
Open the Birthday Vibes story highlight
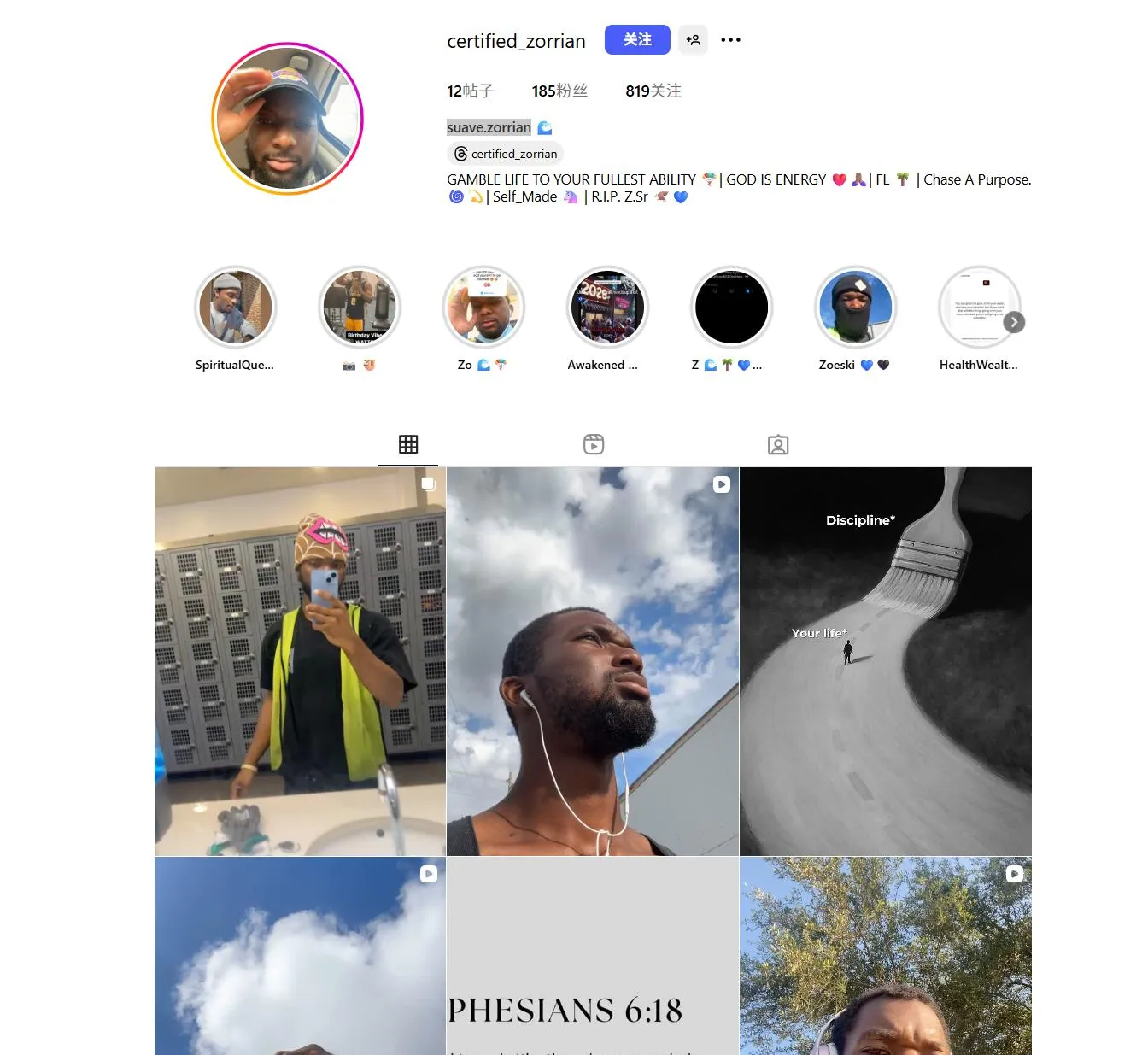[359, 307]
